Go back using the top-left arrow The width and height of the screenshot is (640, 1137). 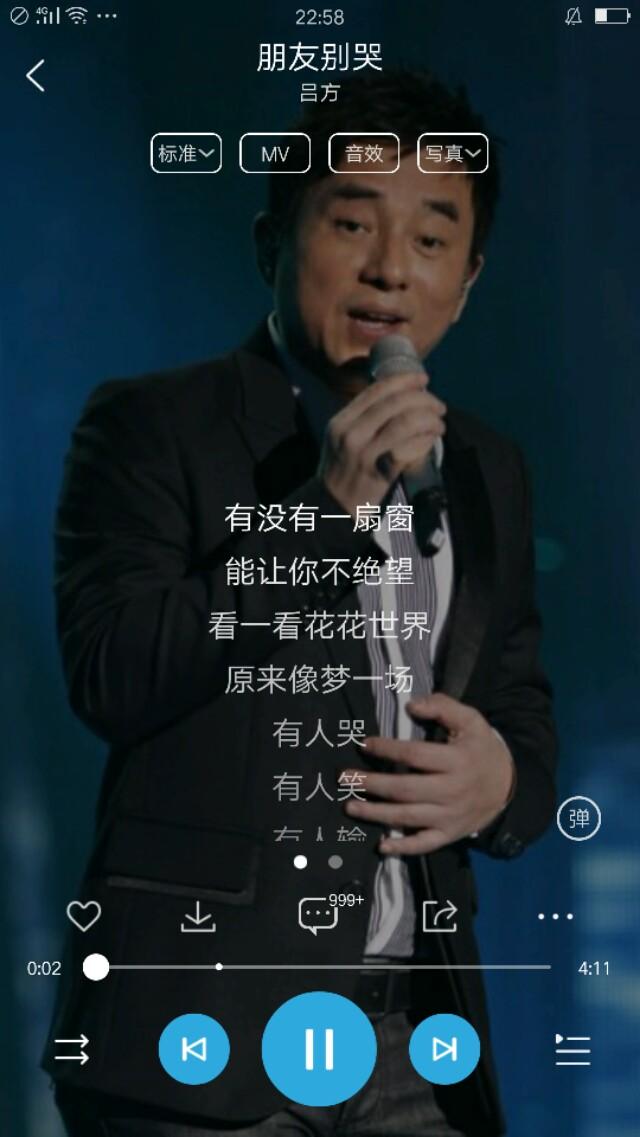coord(36,75)
